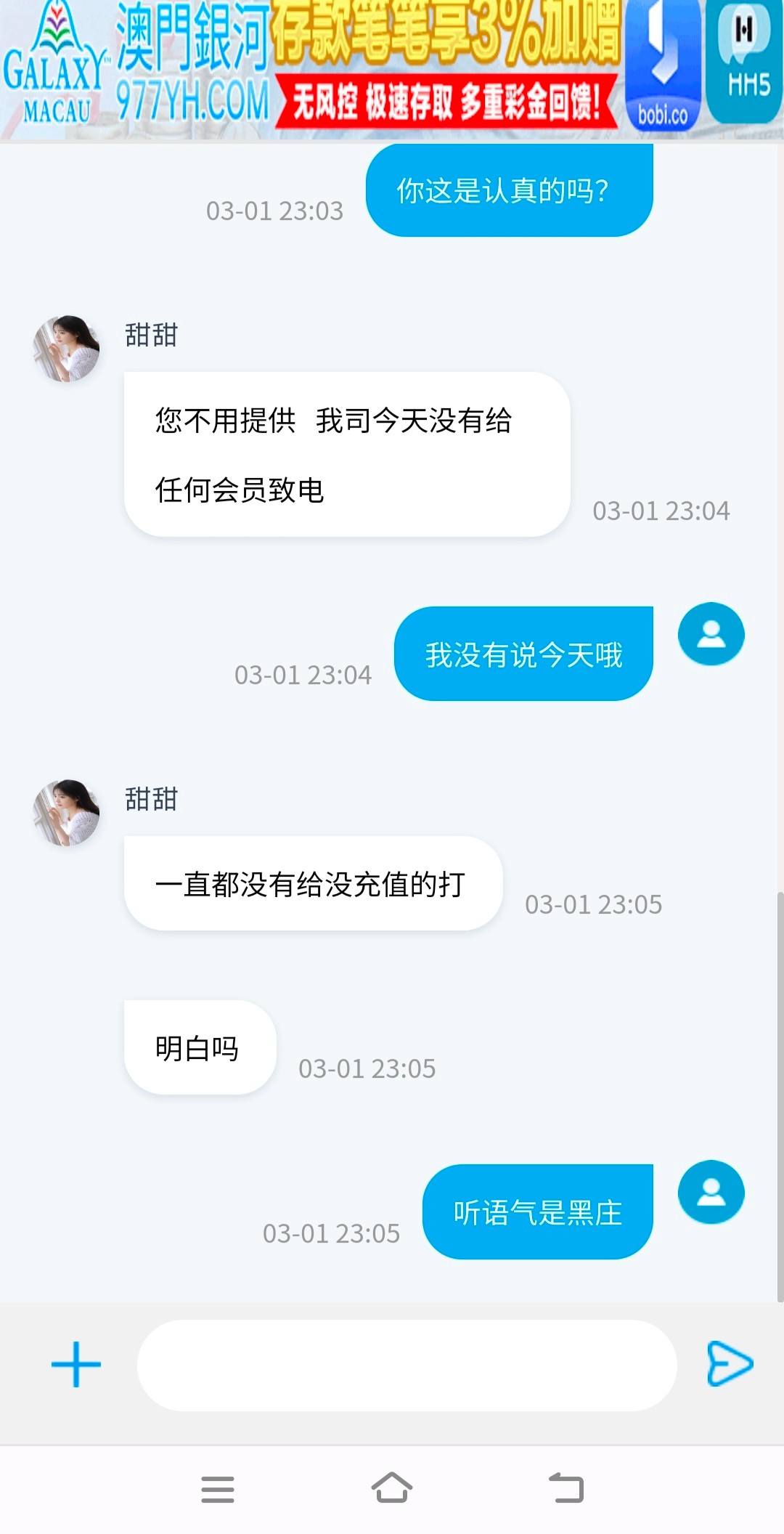The image size is (784, 1534).
Task: Focus the message input field
Action: [407, 1365]
